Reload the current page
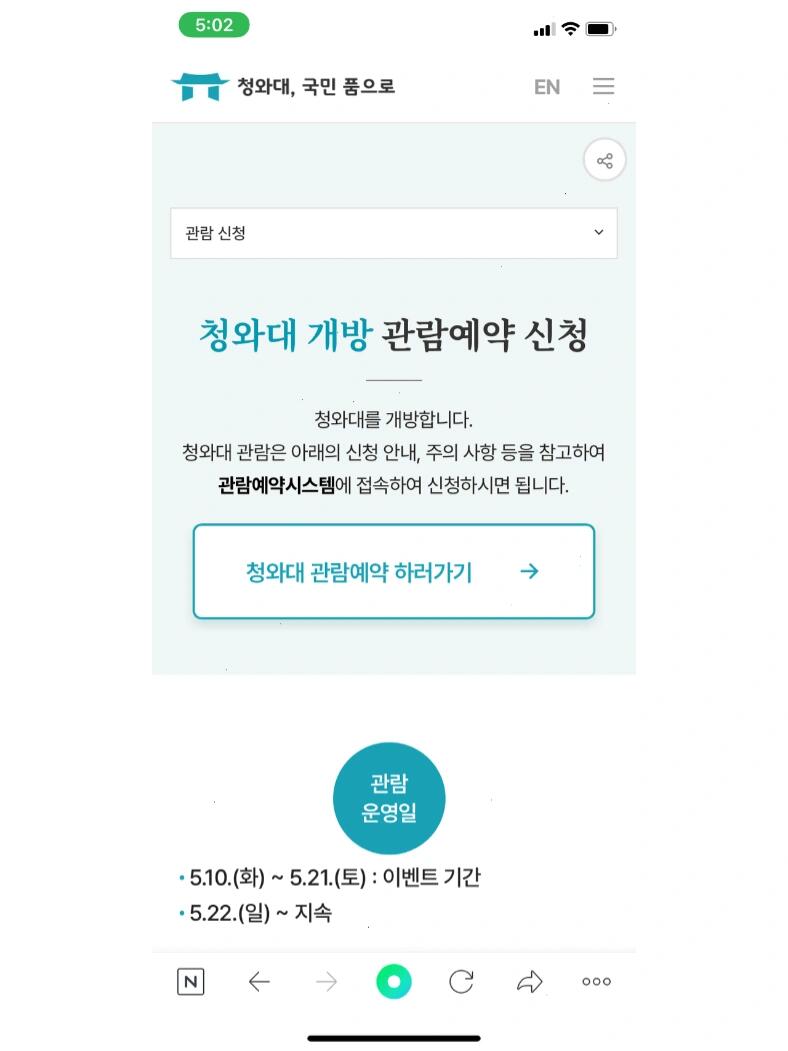Viewport: 788px width, 1051px height. (x=461, y=982)
